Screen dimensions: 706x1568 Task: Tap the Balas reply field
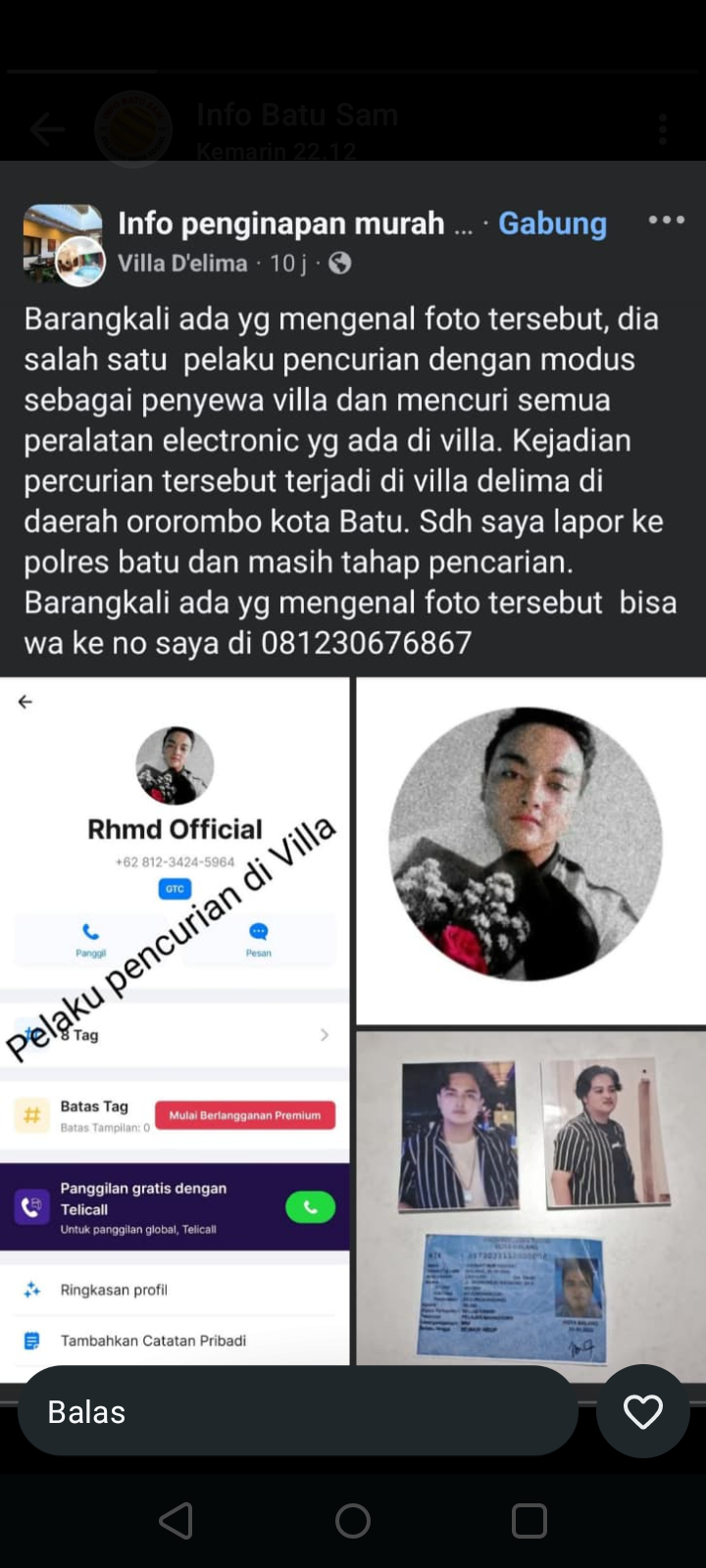pos(294,1411)
